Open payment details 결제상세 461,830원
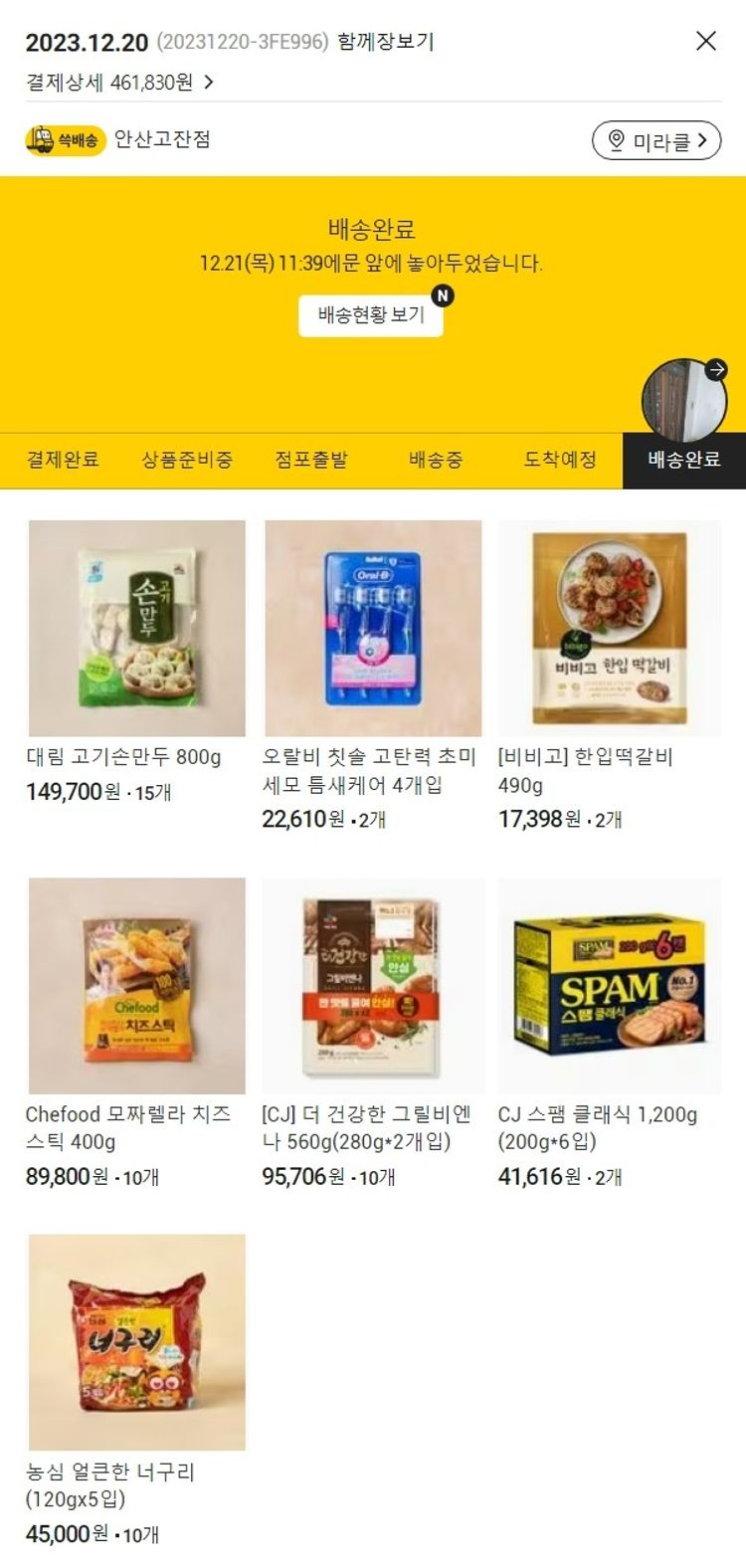The height and width of the screenshot is (1568, 746). pyautogui.click(x=119, y=83)
